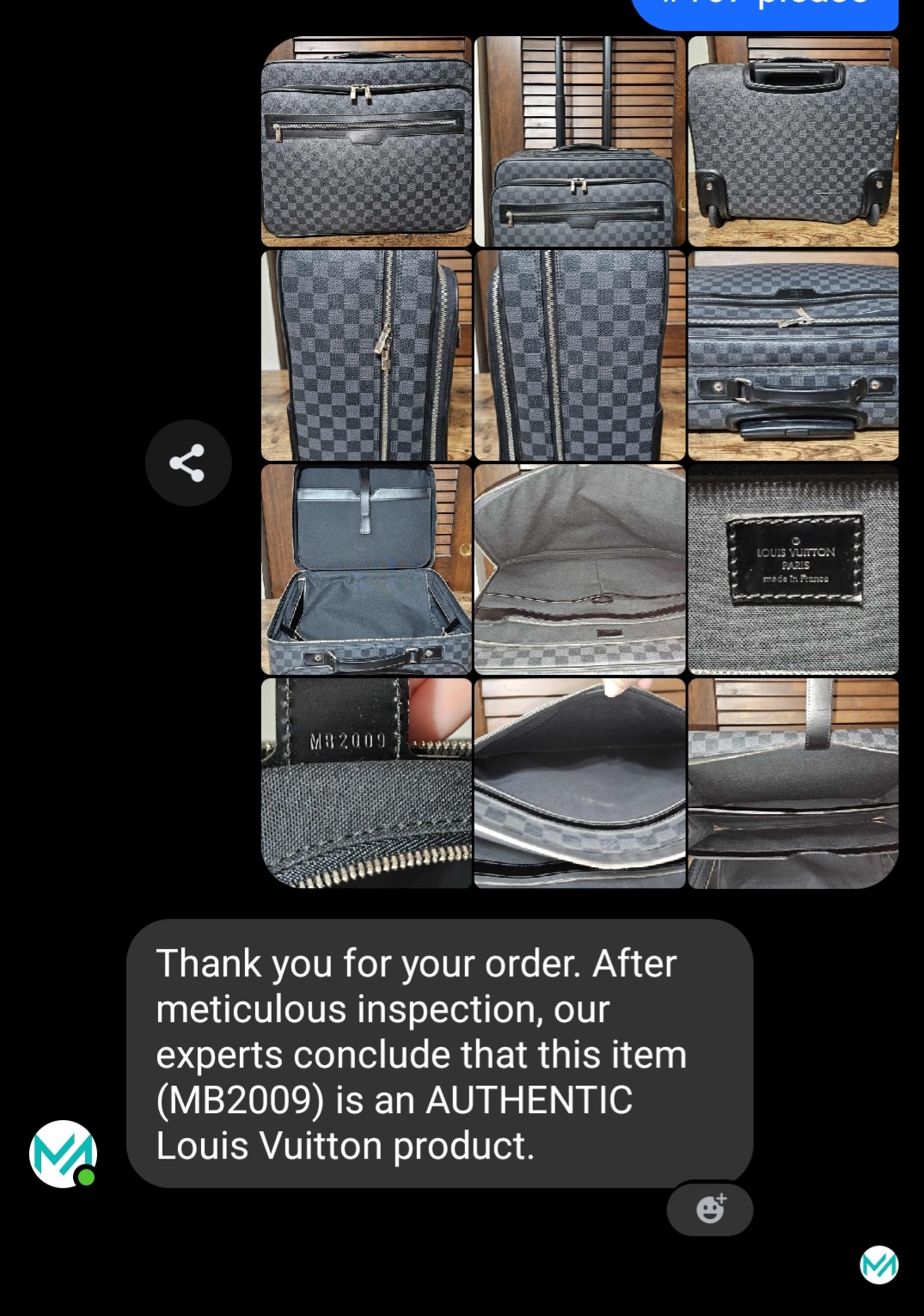Open photo of suitcase back with wheels

[x=792, y=142]
